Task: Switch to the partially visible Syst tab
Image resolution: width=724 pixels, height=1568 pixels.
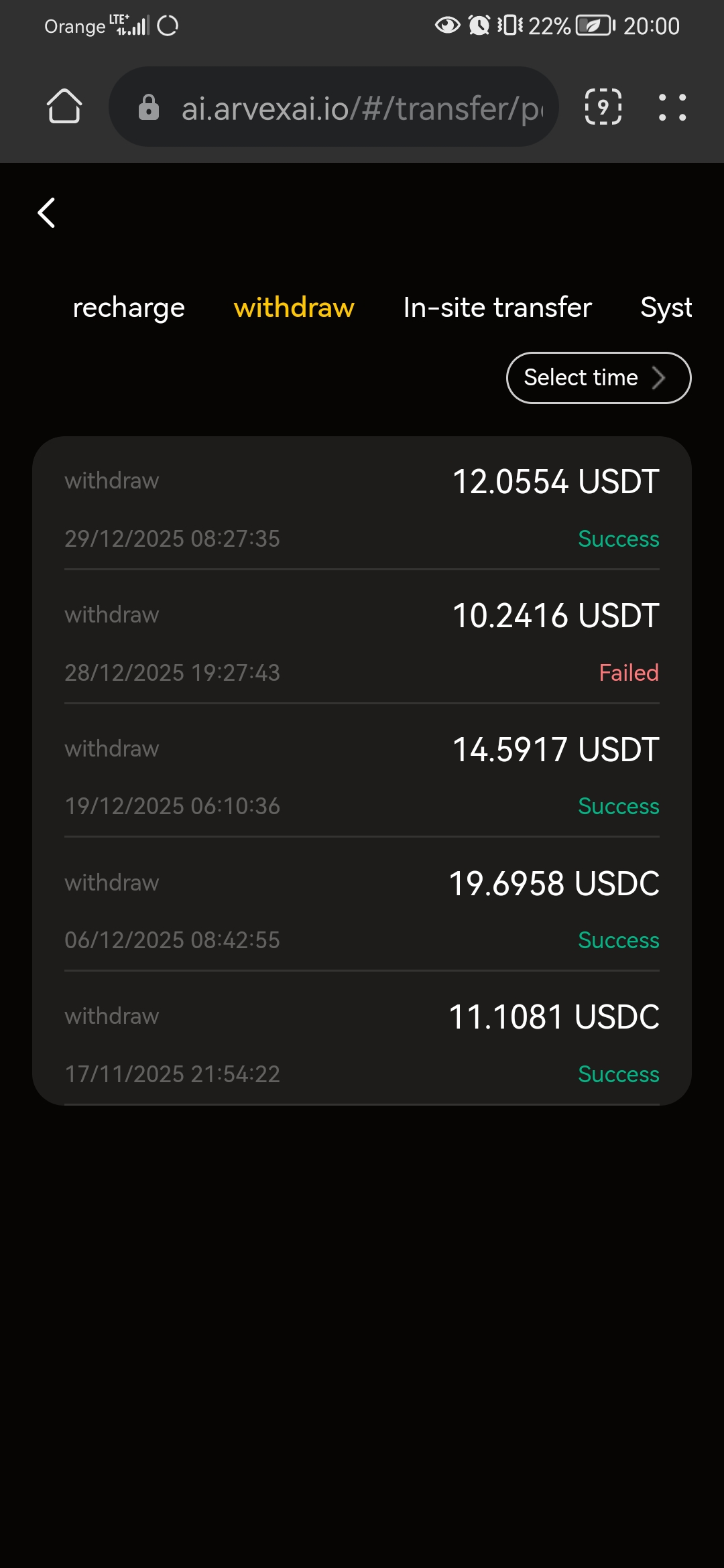Action: [x=666, y=308]
